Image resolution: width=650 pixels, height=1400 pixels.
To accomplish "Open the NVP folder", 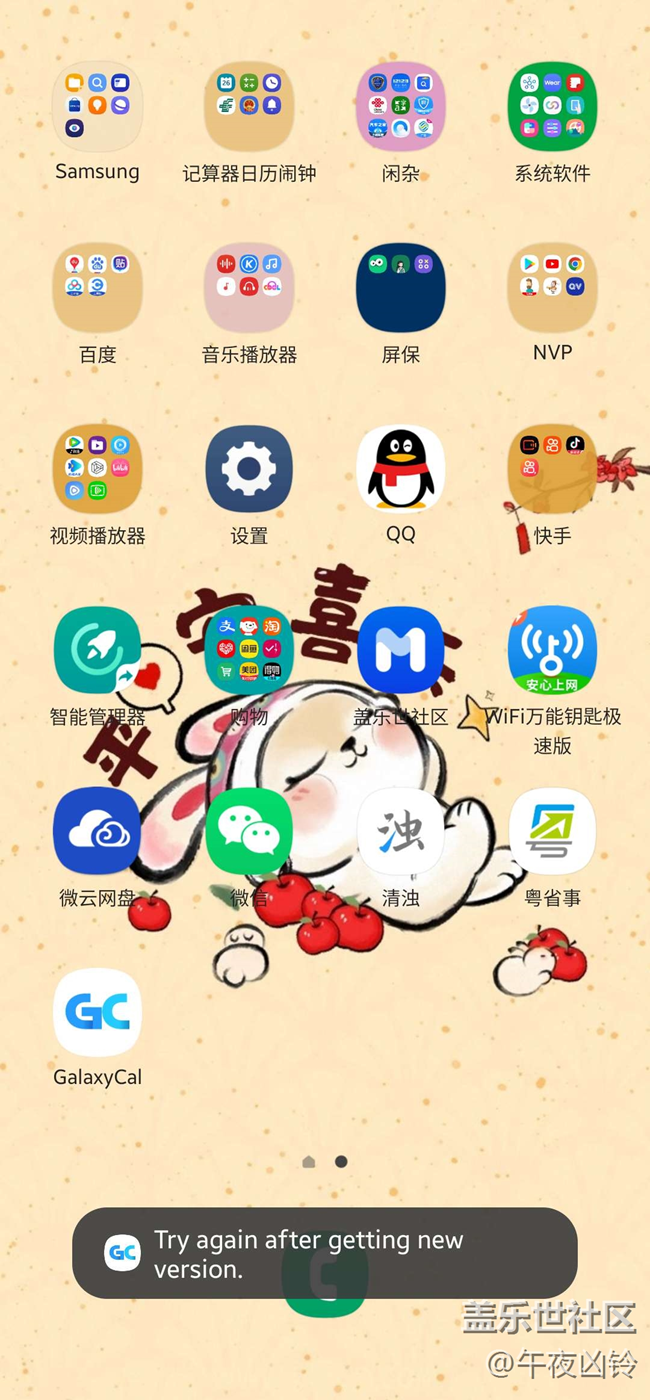I will [x=553, y=288].
